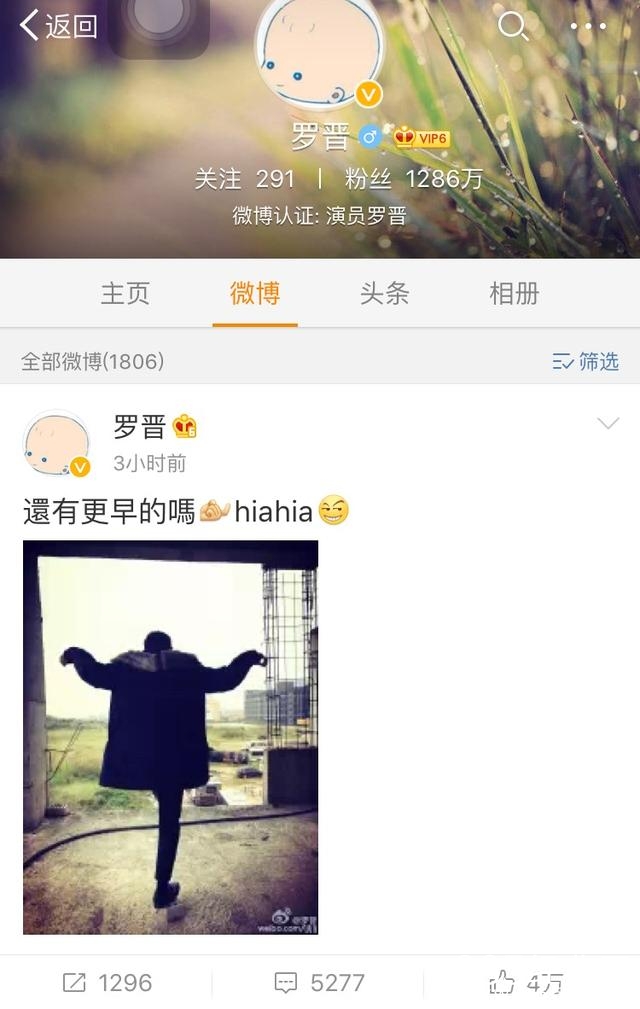
Task: Open the search magnifier icon
Action: (x=513, y=26)
